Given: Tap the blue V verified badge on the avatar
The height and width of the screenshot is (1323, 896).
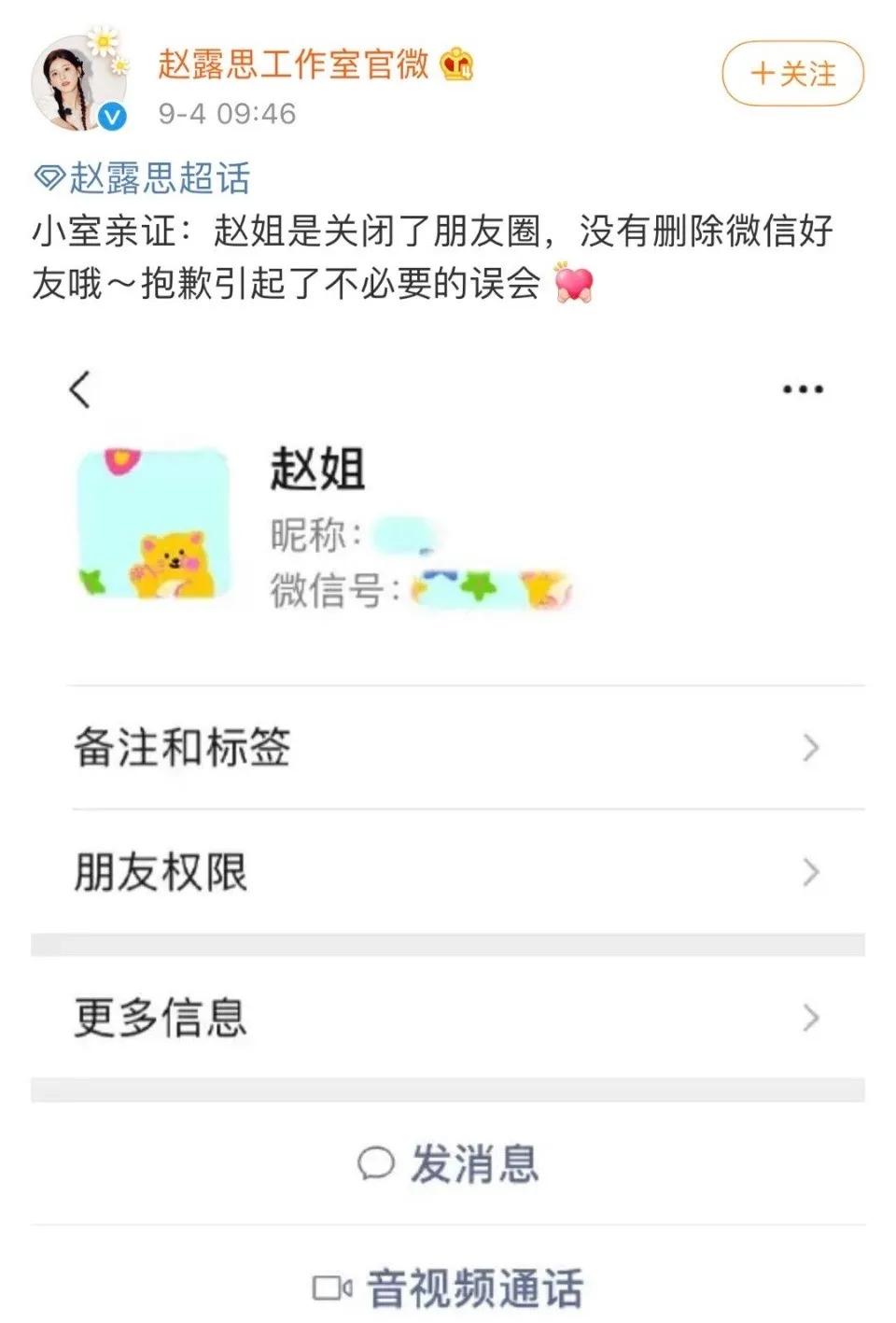Looking at the screenshot, I should [114, 114].
